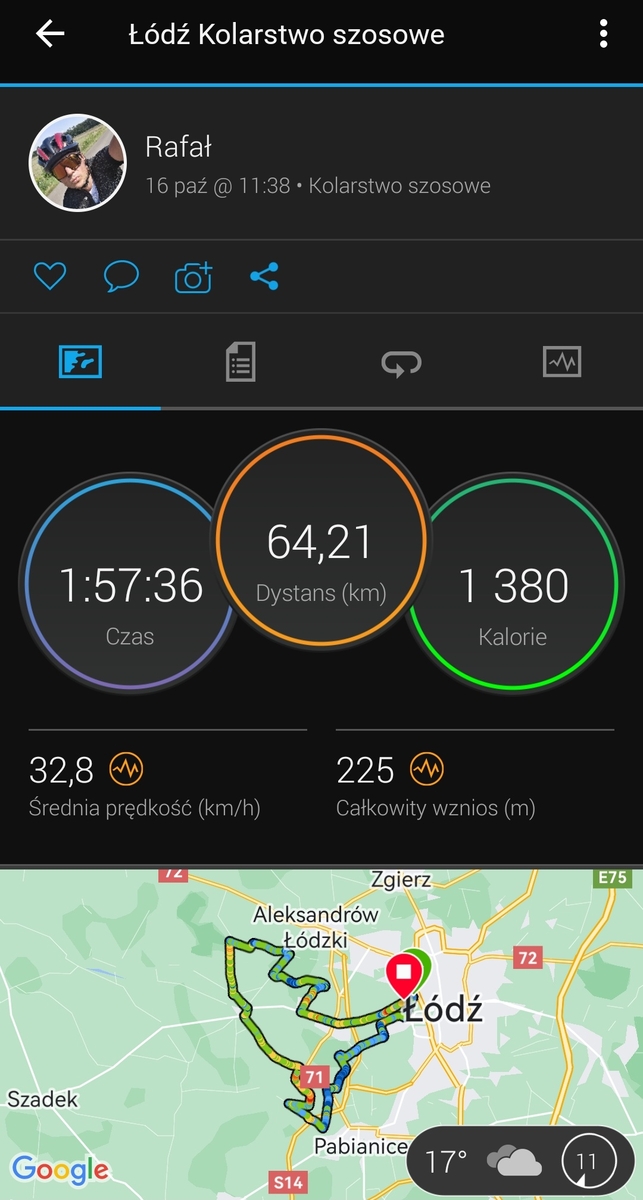Screen dimensions: 643x1200
Task: Switch to the charts tab
Action: (562, 361)
